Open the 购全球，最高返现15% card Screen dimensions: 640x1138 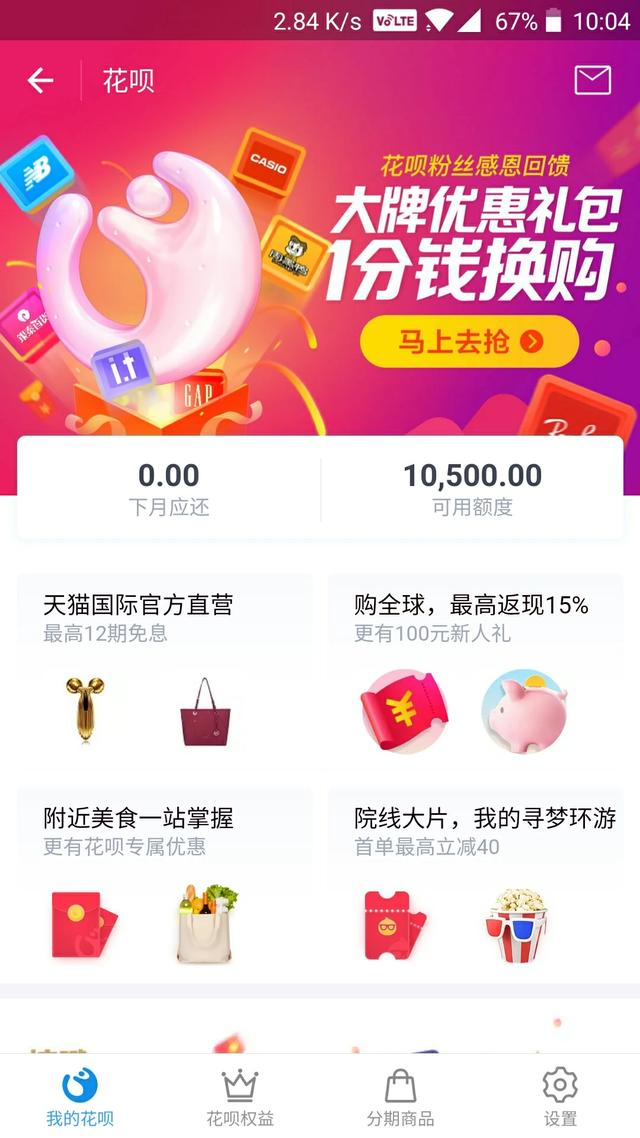[x=476, y=671]
